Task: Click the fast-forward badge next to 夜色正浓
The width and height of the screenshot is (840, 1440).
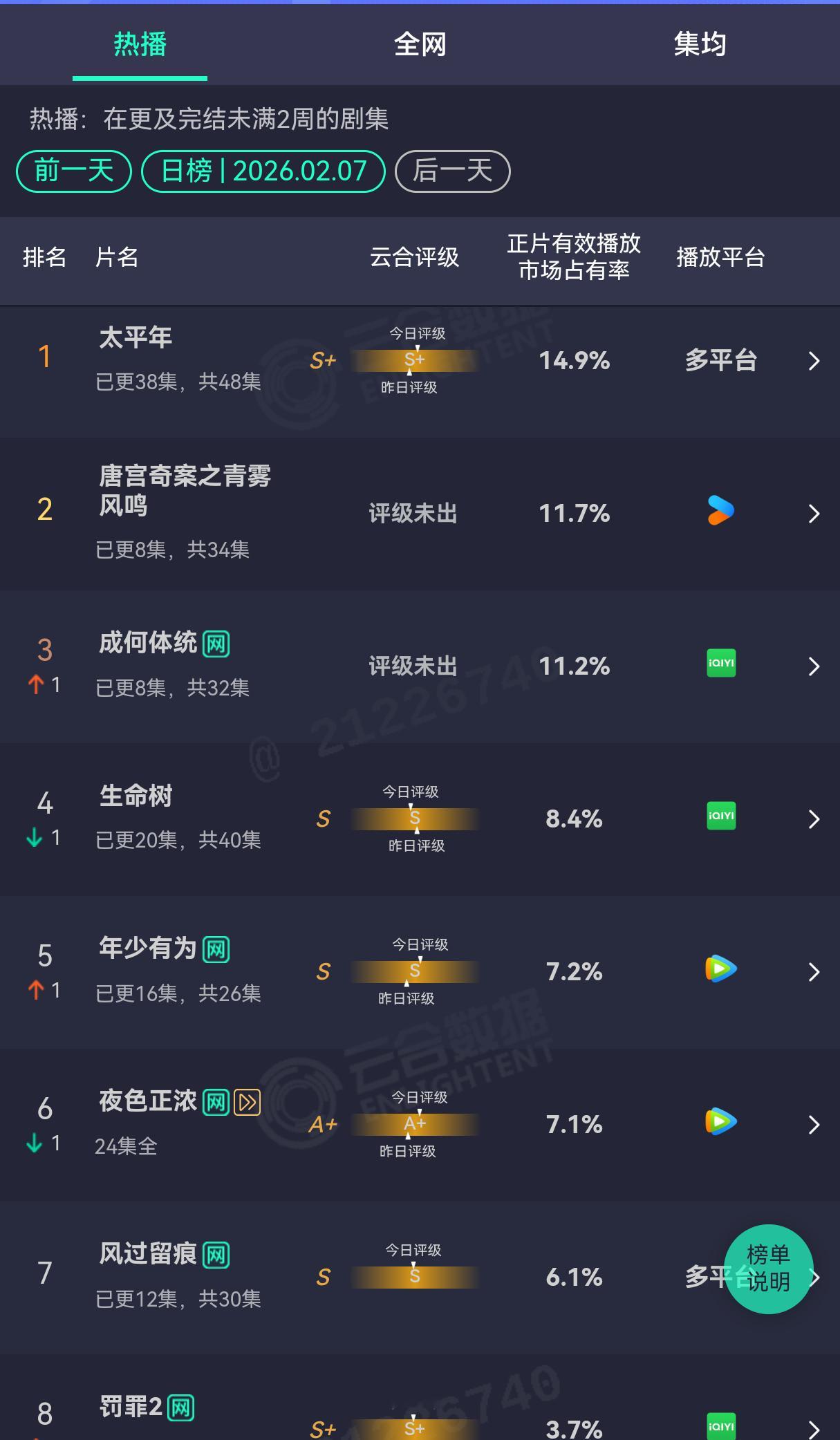Action: 247,1102
